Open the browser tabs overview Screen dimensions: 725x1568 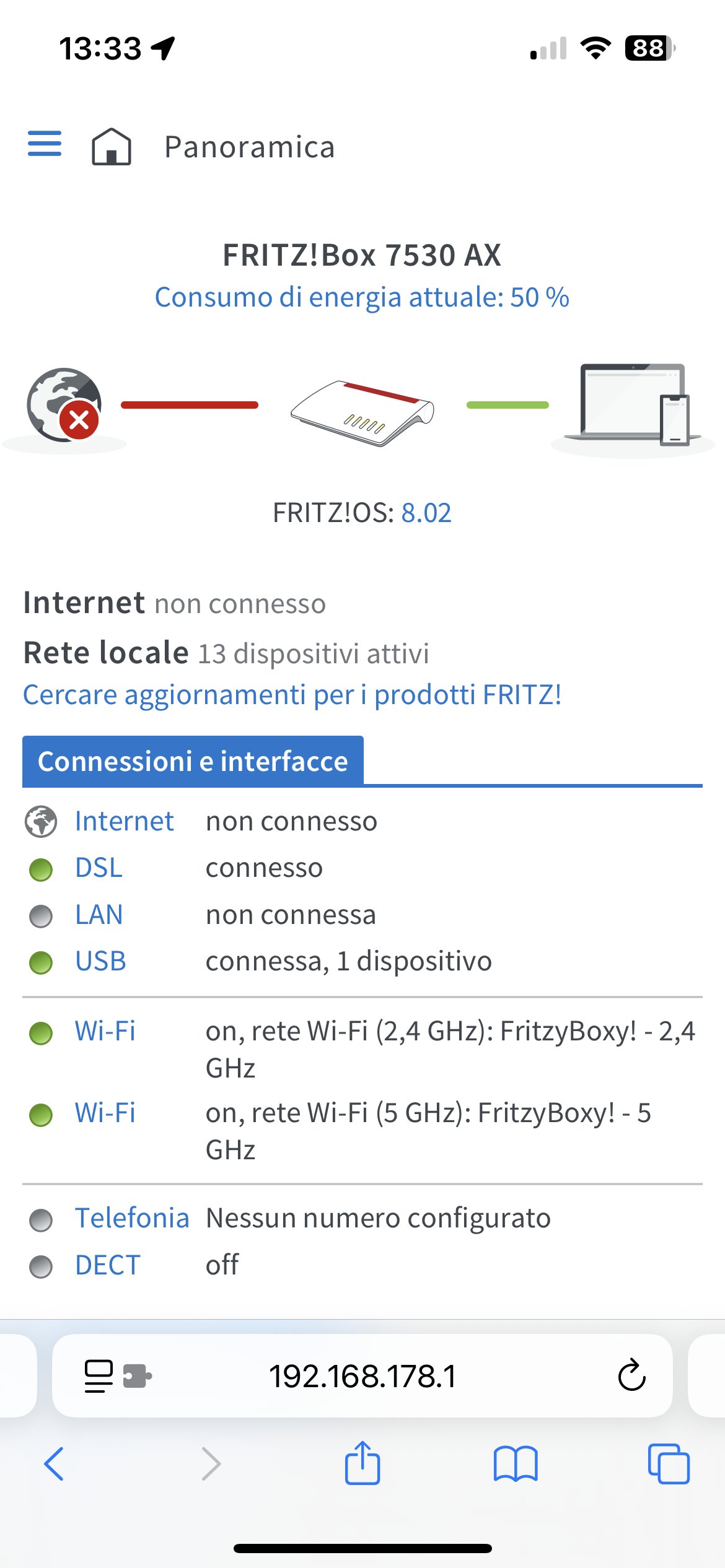669,1464
